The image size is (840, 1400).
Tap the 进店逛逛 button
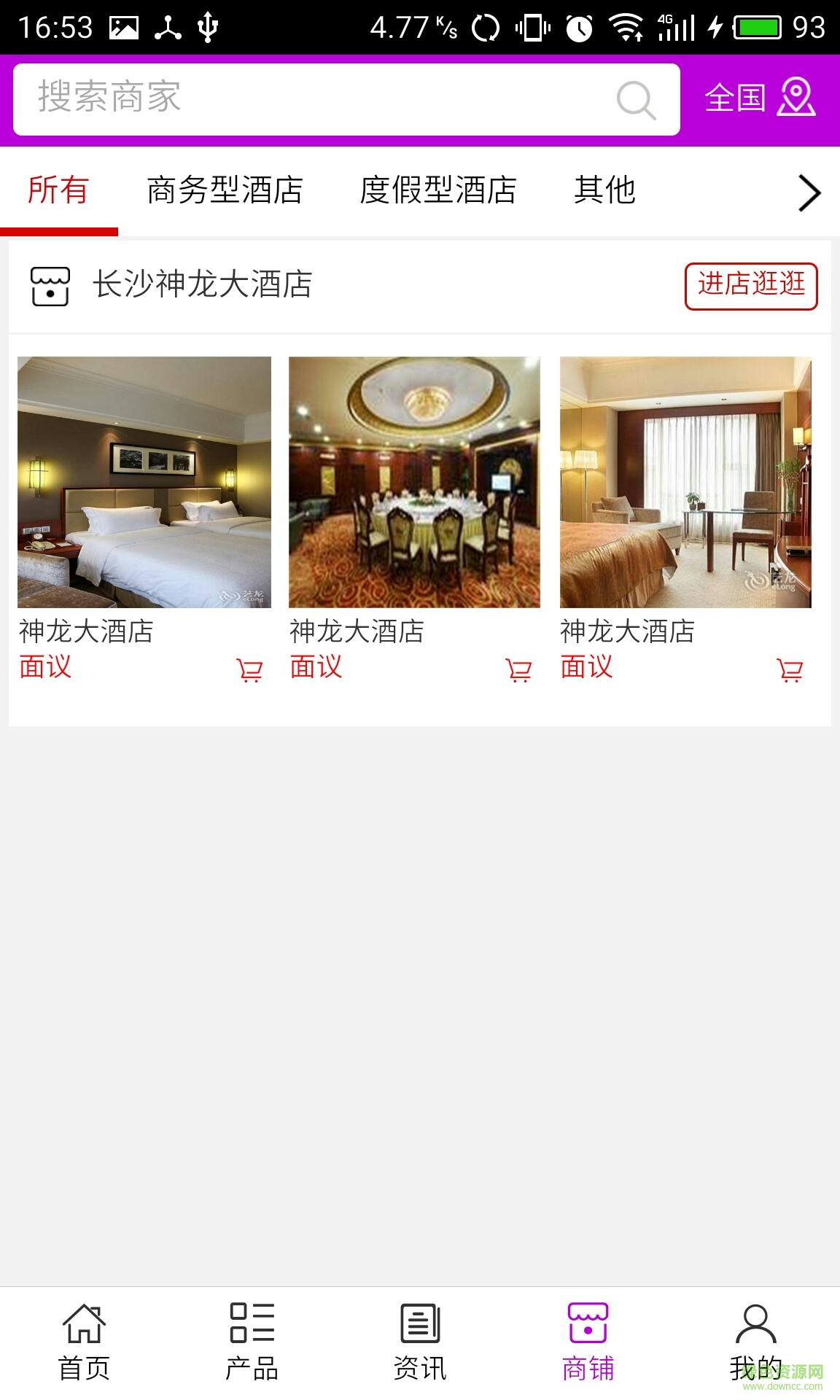750,284
